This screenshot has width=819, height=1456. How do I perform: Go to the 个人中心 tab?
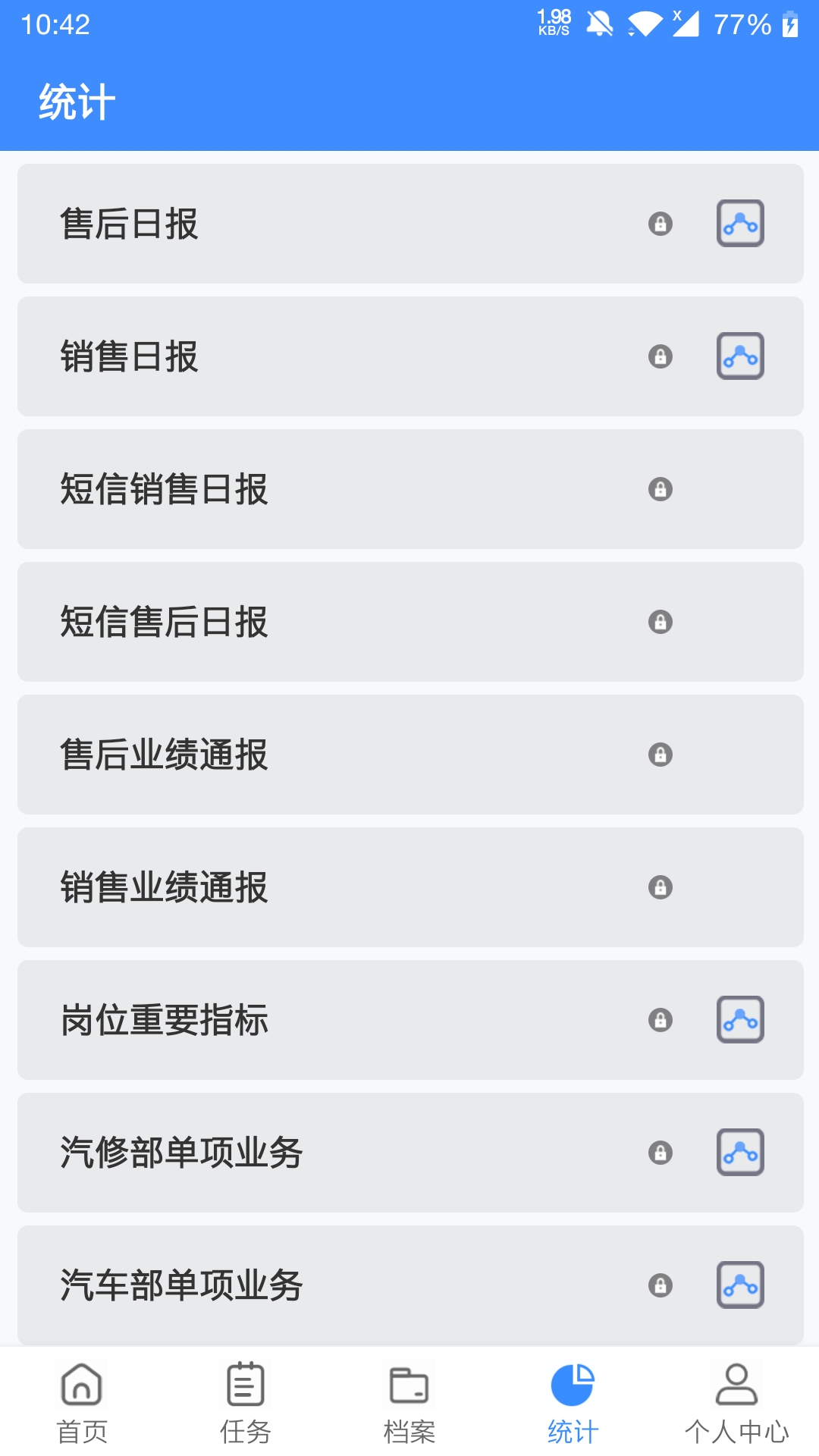pyautogui.click(x=737, y=1403)
